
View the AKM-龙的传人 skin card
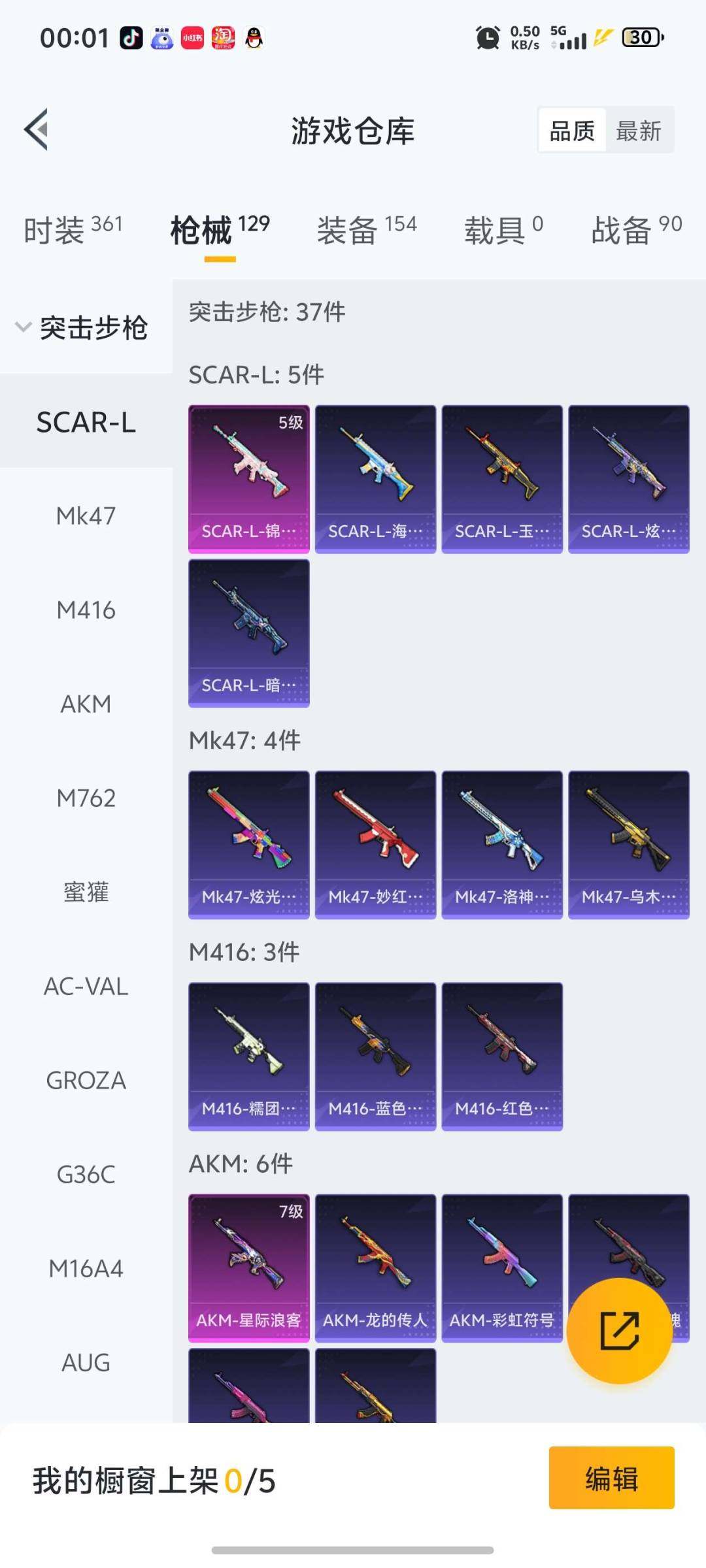375,1268
